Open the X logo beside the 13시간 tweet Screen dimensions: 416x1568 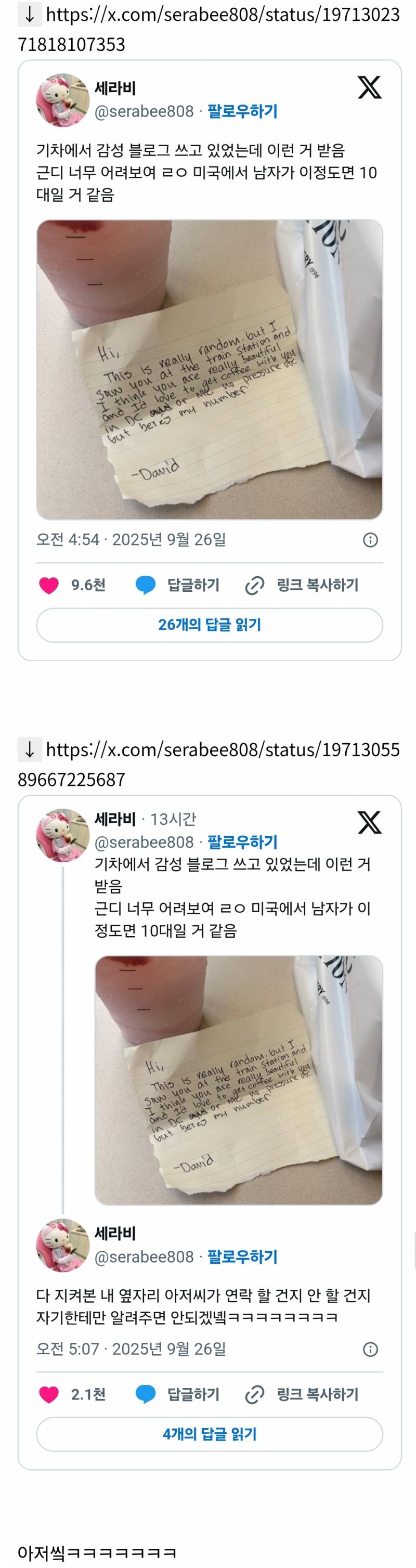[x=369, y=822]
